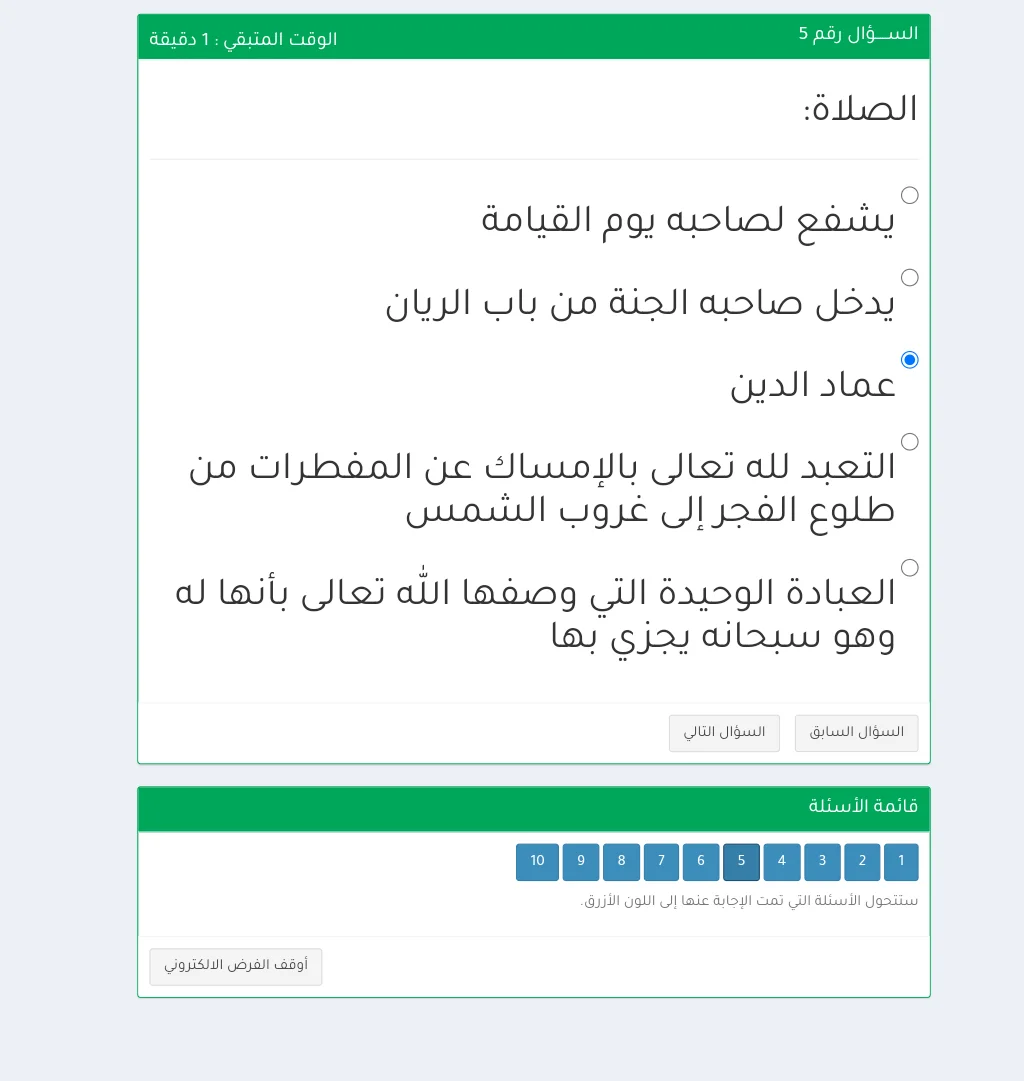Go to السؤال السابق
Screen dimensions: 1024x1081
coord(856,733)
